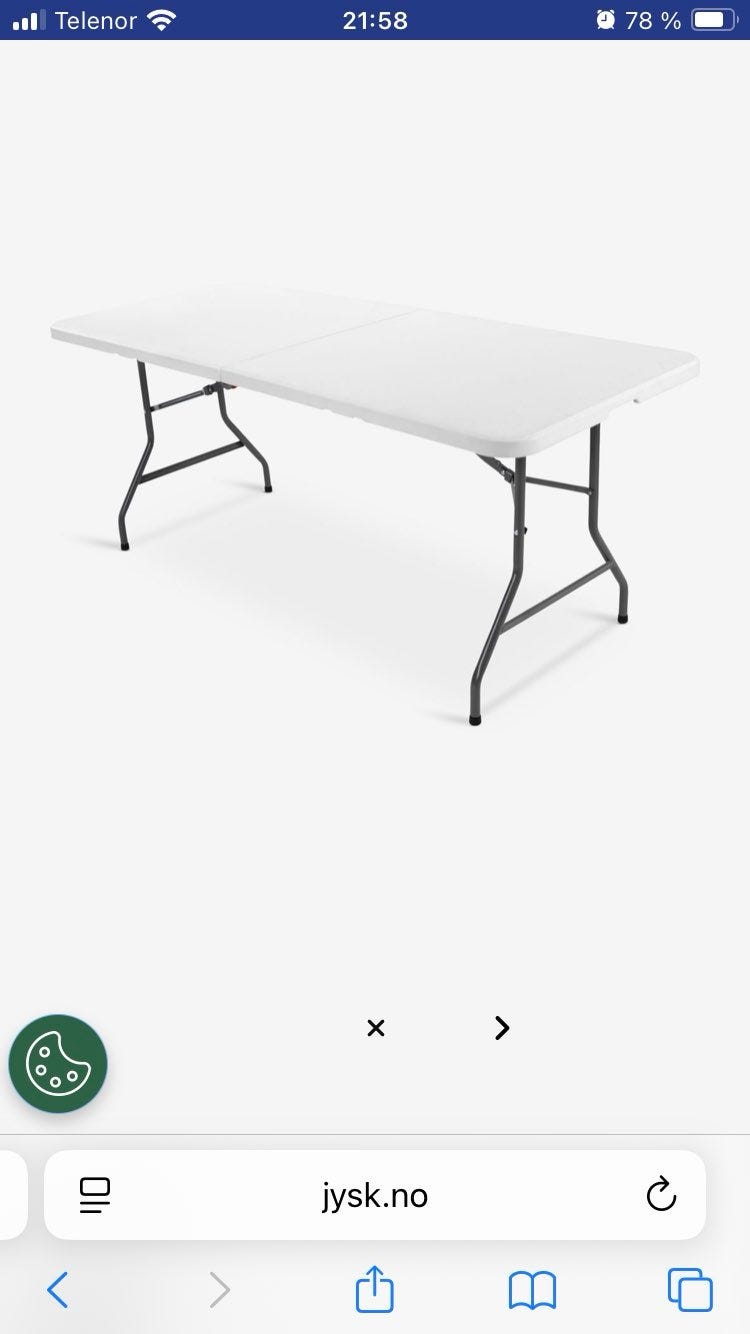Go back to the previous page
750x1334 pixels.
(x=58, y=1290)
